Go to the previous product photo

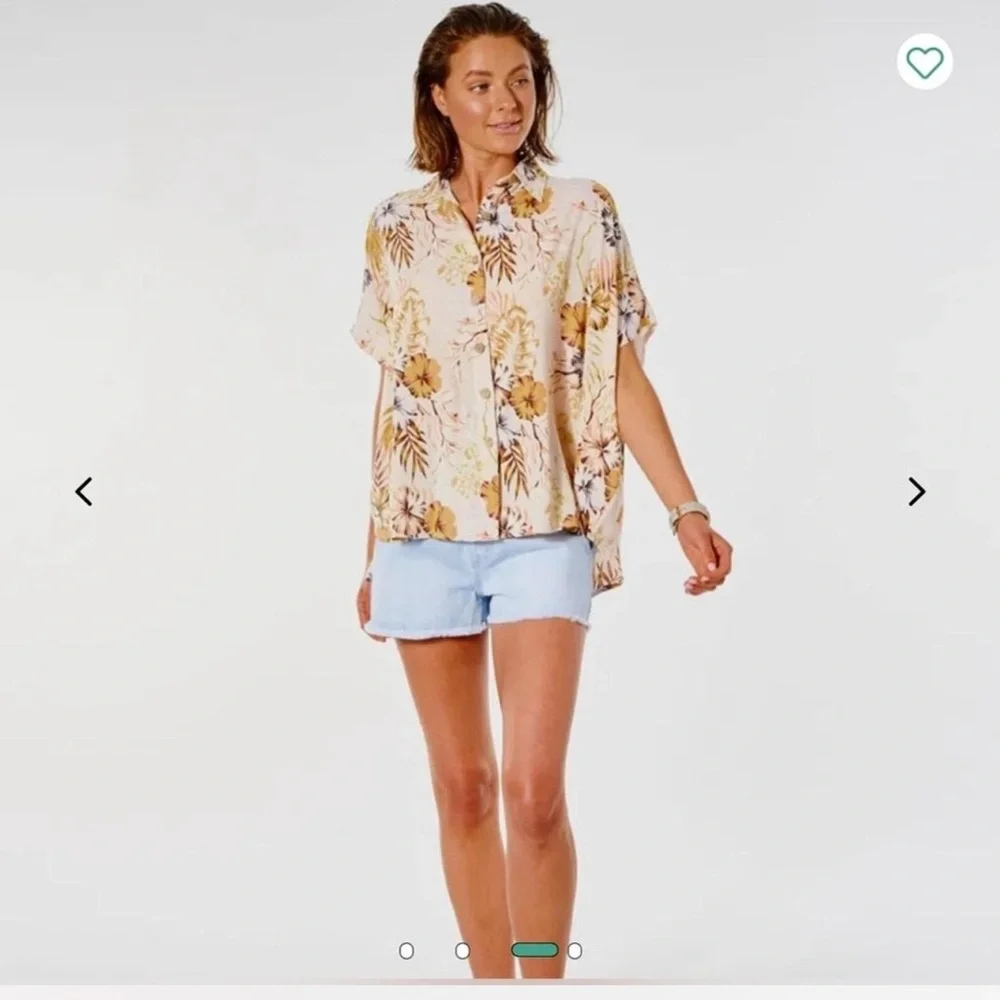click(x=84, y=491)
